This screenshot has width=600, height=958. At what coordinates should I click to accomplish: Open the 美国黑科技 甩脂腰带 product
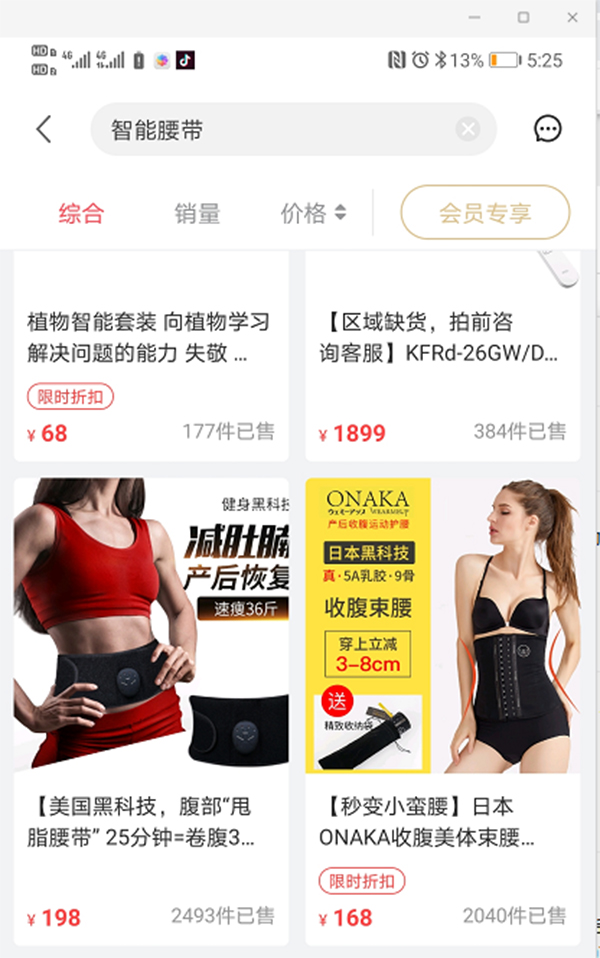[150, 700]
